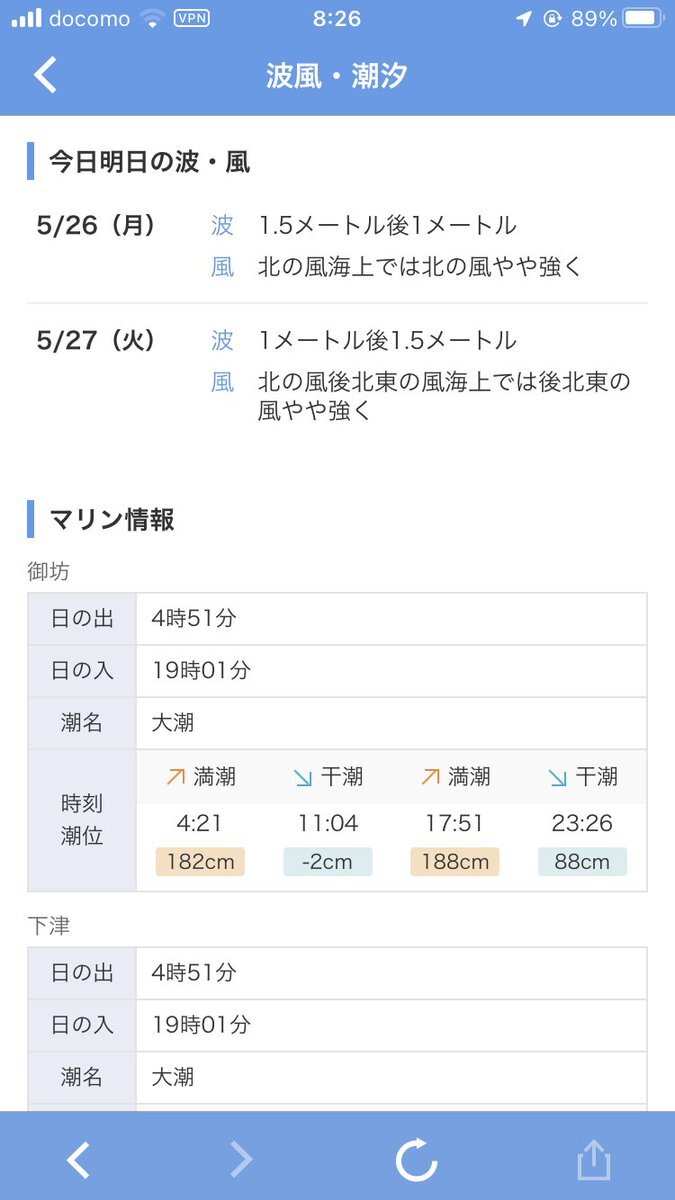Tap the forward arrow in the bottom toolbar
The width and height of the screenshot is (675, 1200).
[241, 1160]
